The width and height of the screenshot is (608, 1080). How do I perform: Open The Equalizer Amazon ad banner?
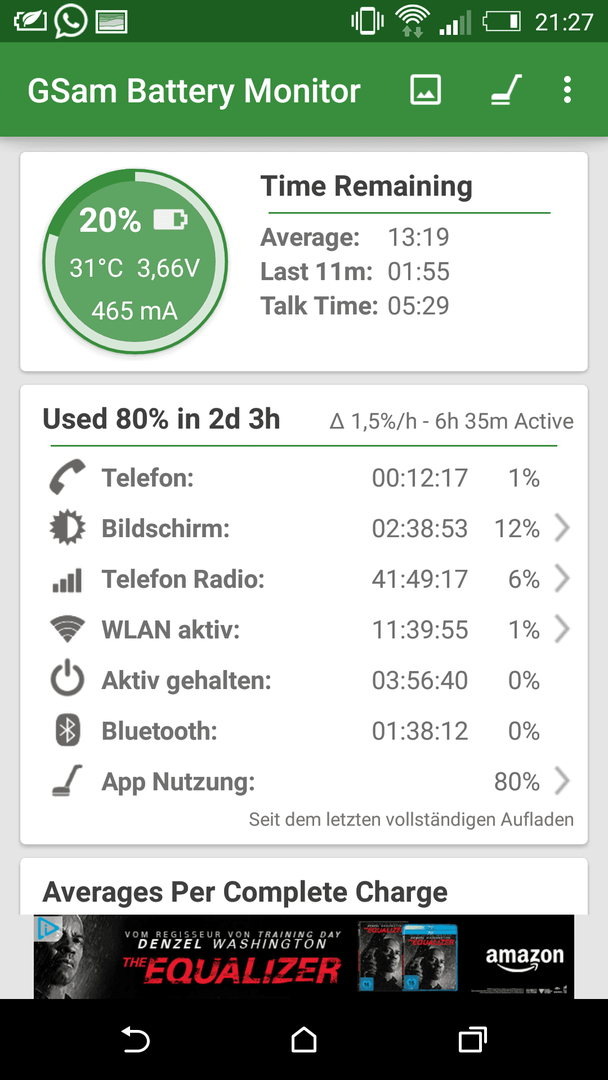coord(304,957)
